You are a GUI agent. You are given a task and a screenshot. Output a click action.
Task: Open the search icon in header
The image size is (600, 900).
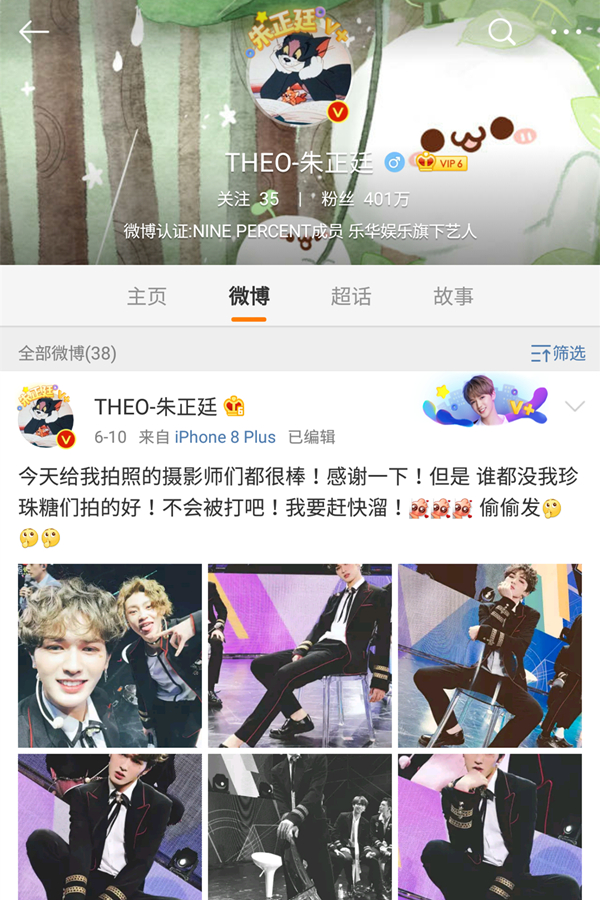coord(501,32)
